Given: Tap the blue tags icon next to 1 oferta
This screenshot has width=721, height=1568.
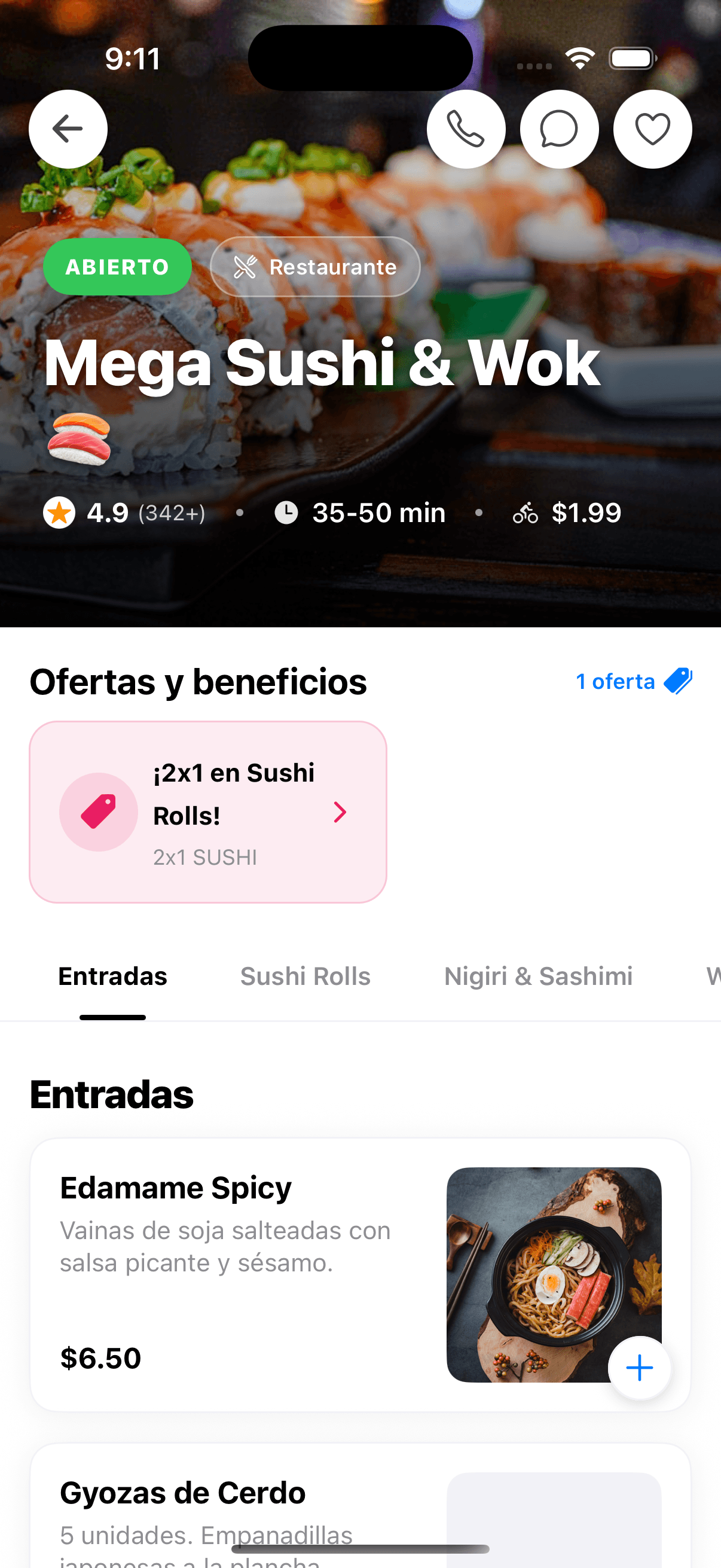Looking at the screenshot, I should 676,680.
